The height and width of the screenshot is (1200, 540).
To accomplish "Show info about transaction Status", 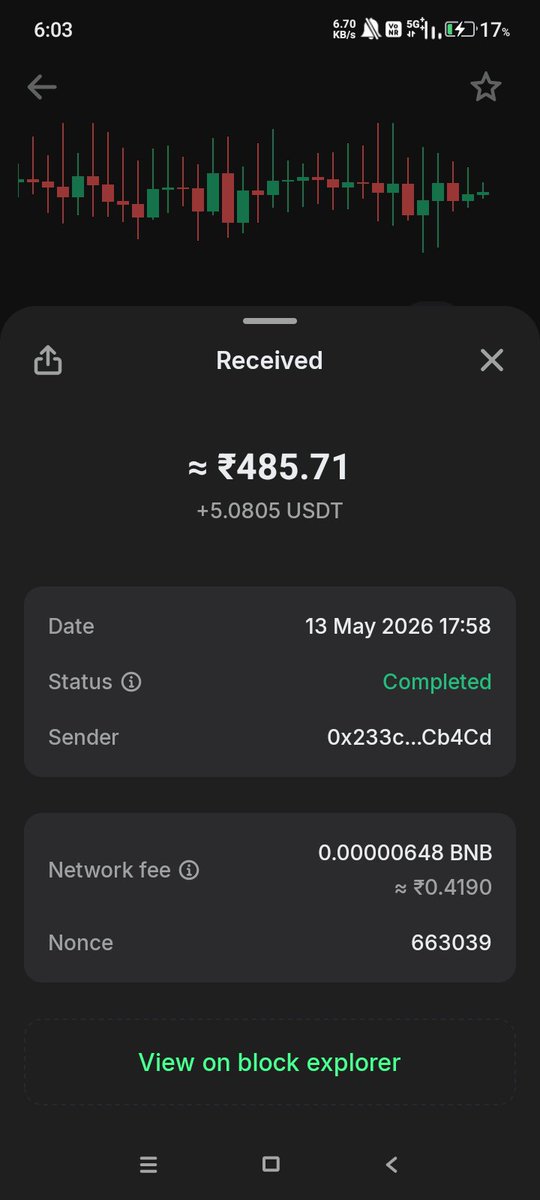I will [131, 682].
